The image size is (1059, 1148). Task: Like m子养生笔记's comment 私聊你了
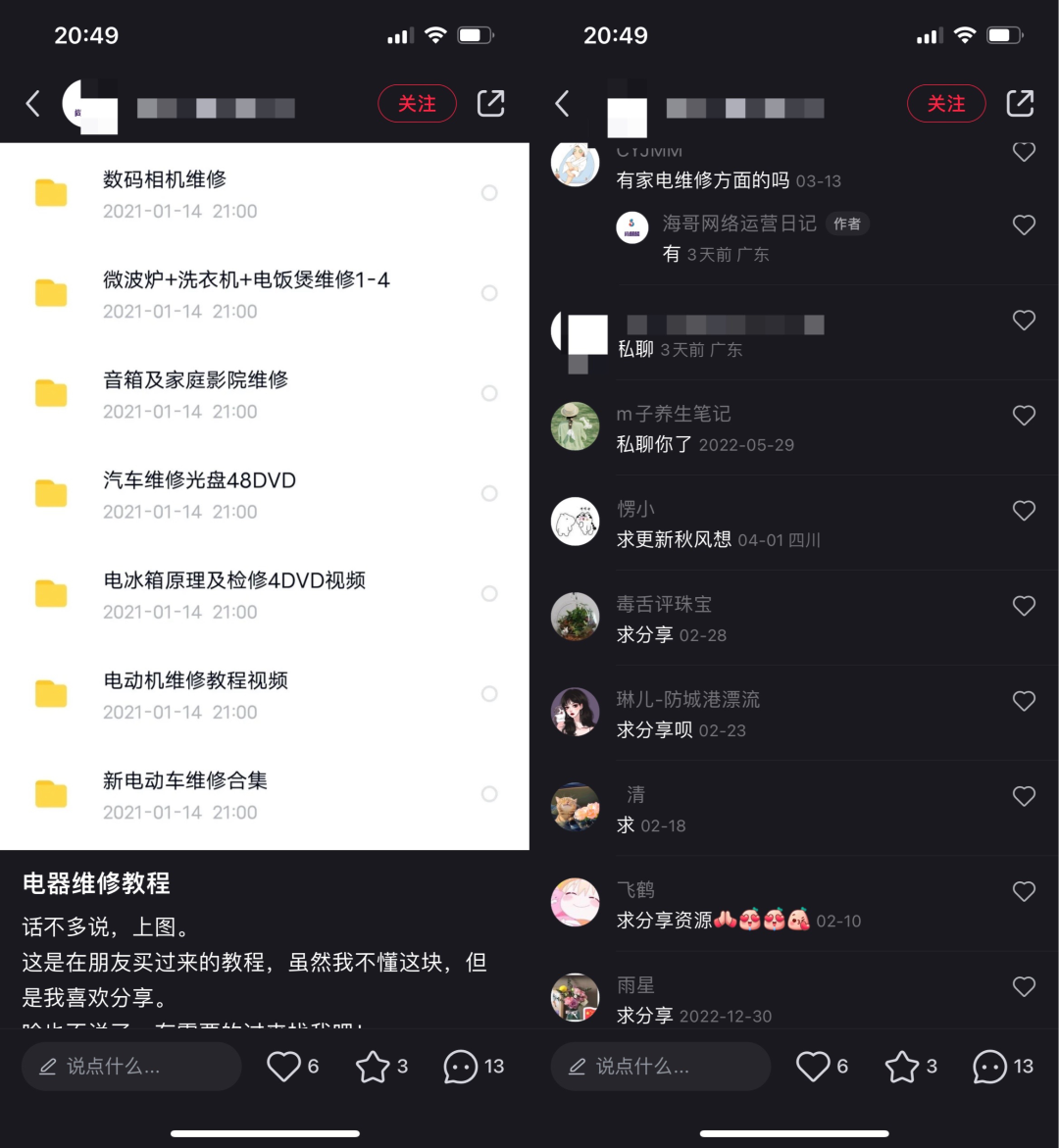[x=1024, y=416]
